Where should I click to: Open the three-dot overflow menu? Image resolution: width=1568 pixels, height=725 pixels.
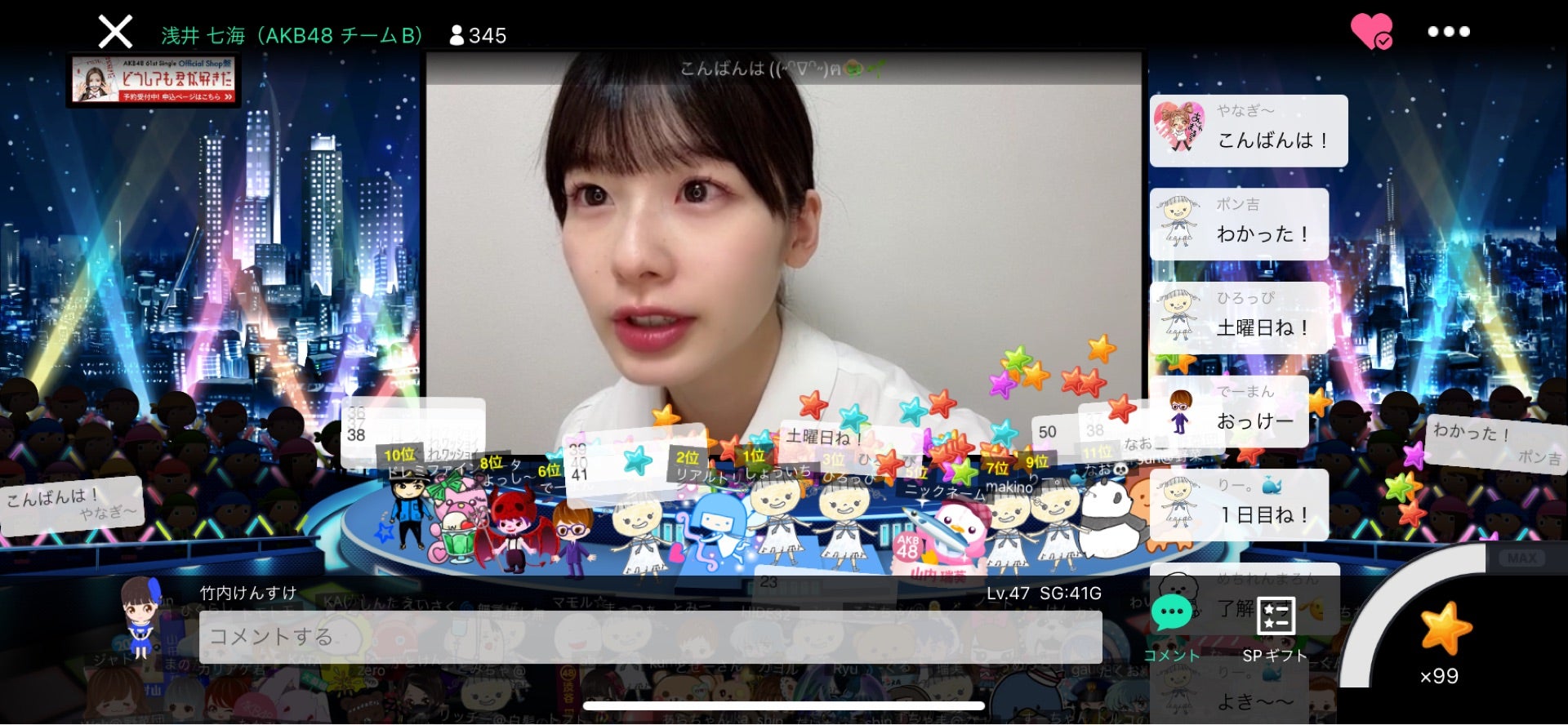1448,32
